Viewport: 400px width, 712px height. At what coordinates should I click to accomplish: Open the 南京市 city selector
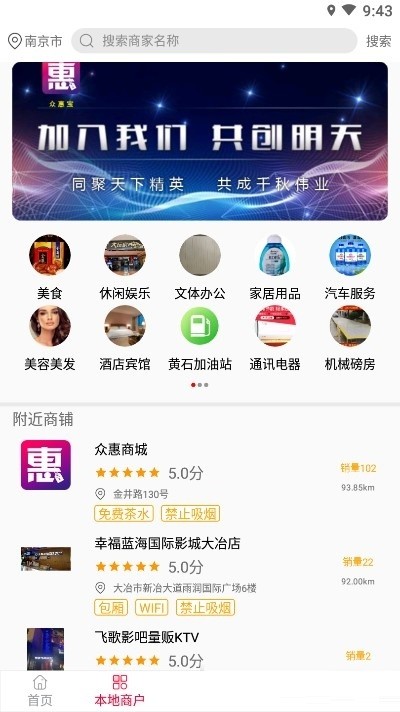[x=35, y=41]
